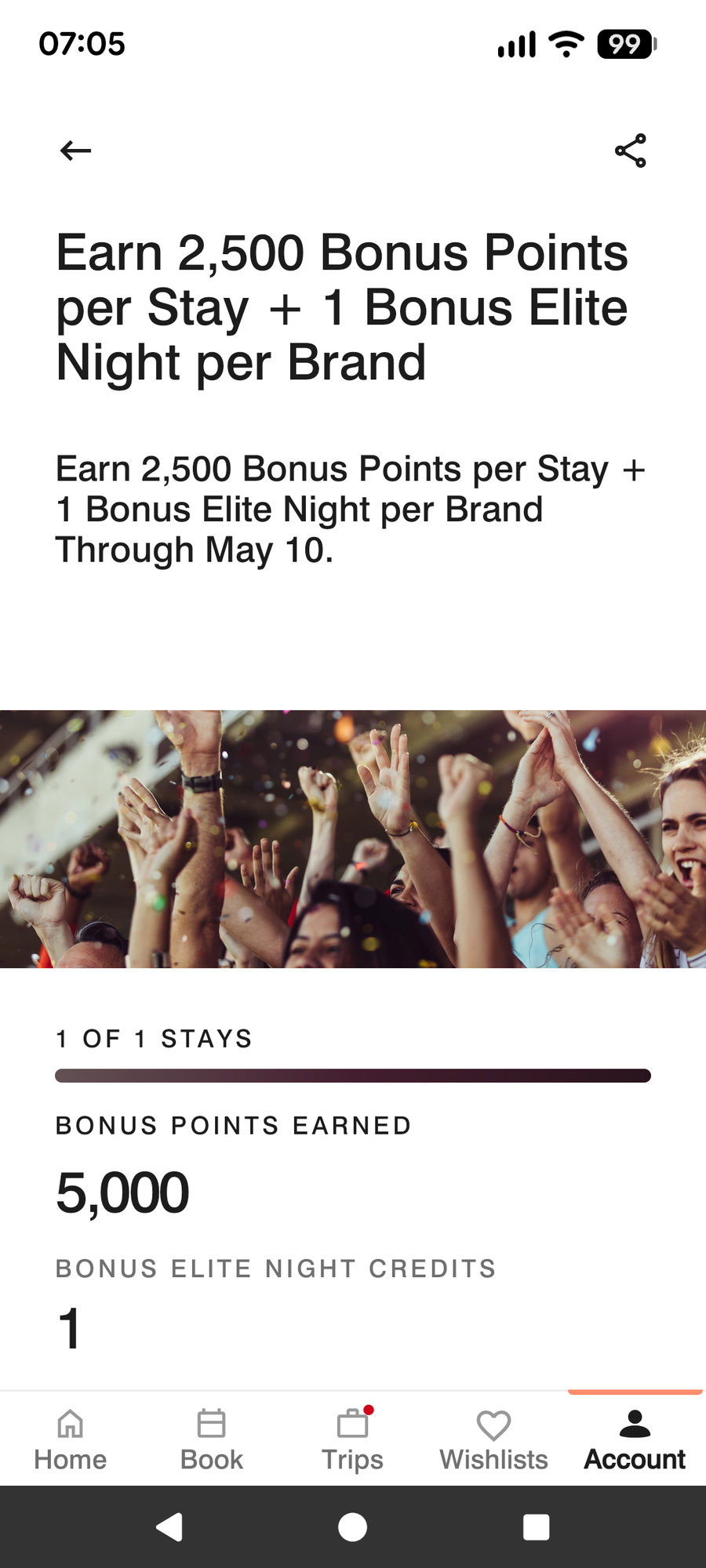This screenshot has width=706, height=1568.
Task: Switch to the Home tab
Action: (71, 1439)
